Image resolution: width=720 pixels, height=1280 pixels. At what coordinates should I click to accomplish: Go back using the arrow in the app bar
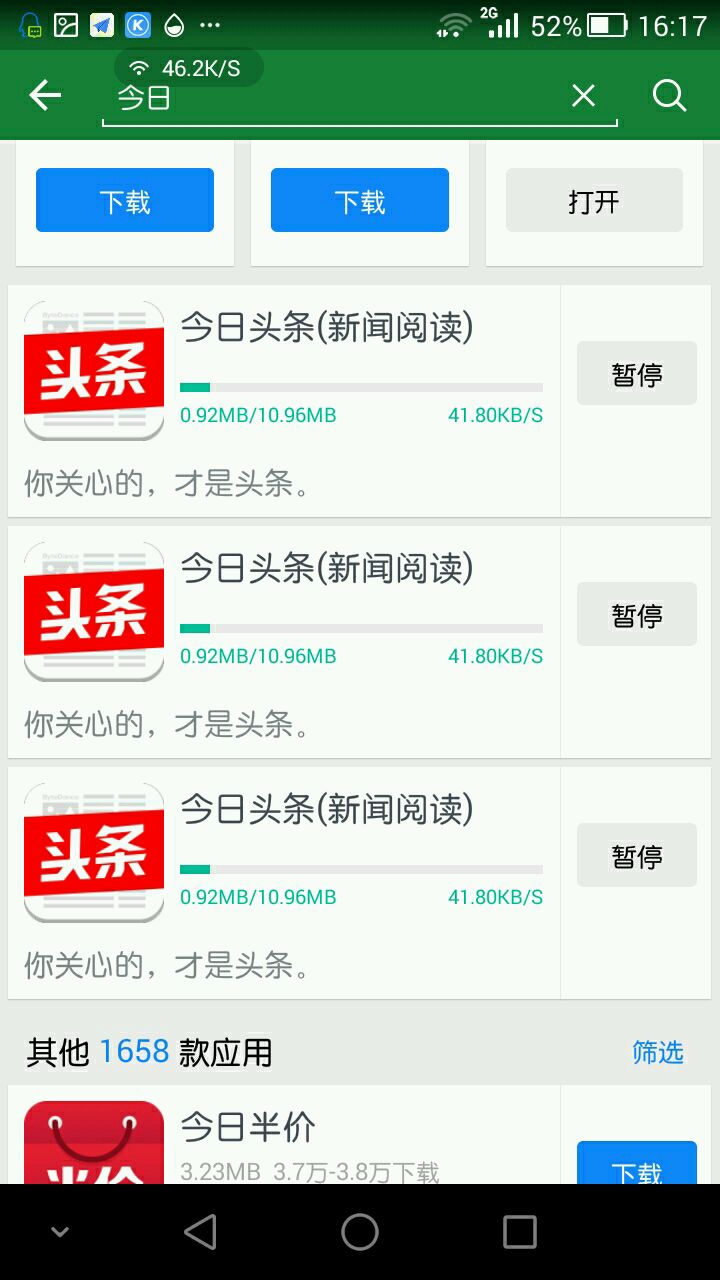click(45, 96)
